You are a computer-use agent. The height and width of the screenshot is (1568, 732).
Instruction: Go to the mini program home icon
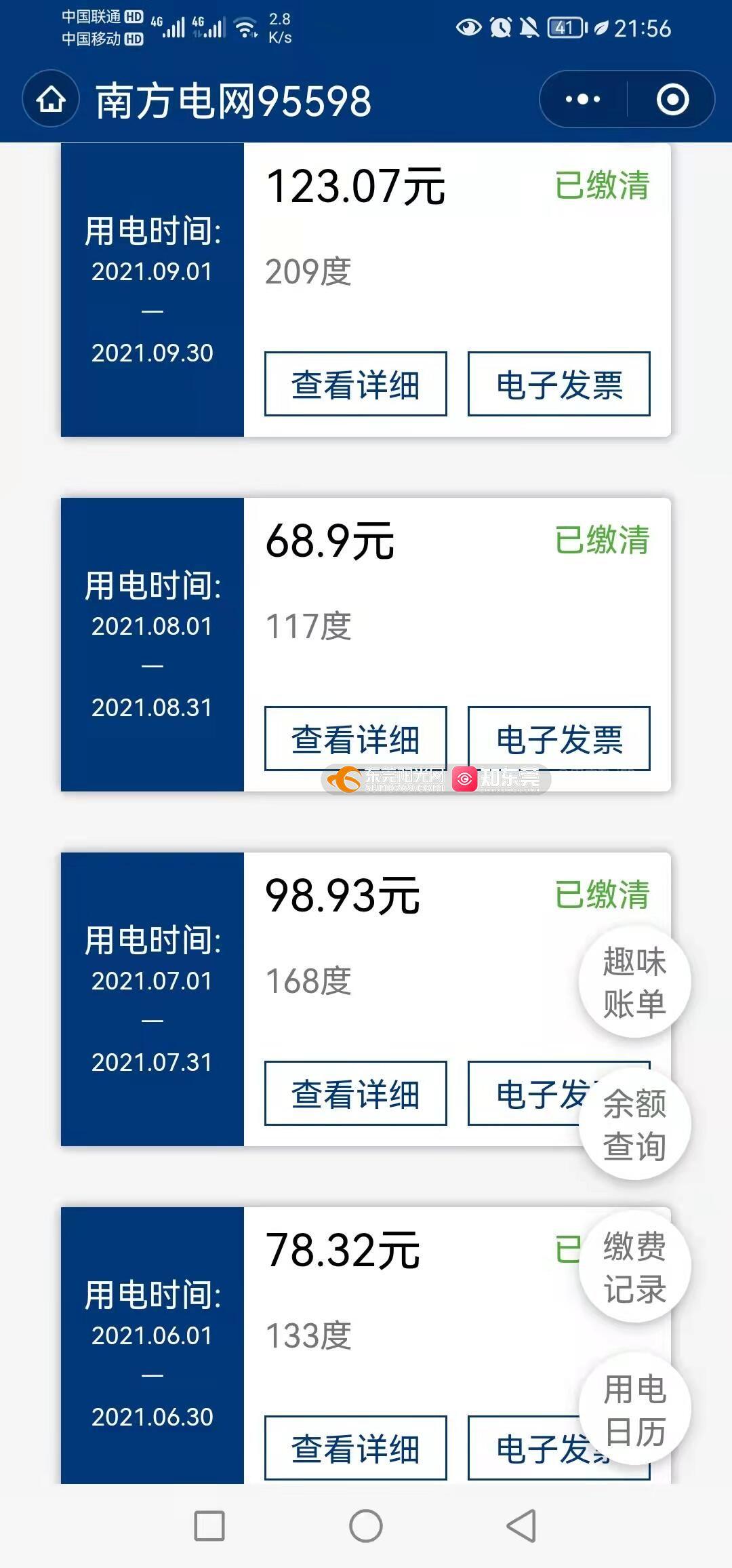[52, 100]
